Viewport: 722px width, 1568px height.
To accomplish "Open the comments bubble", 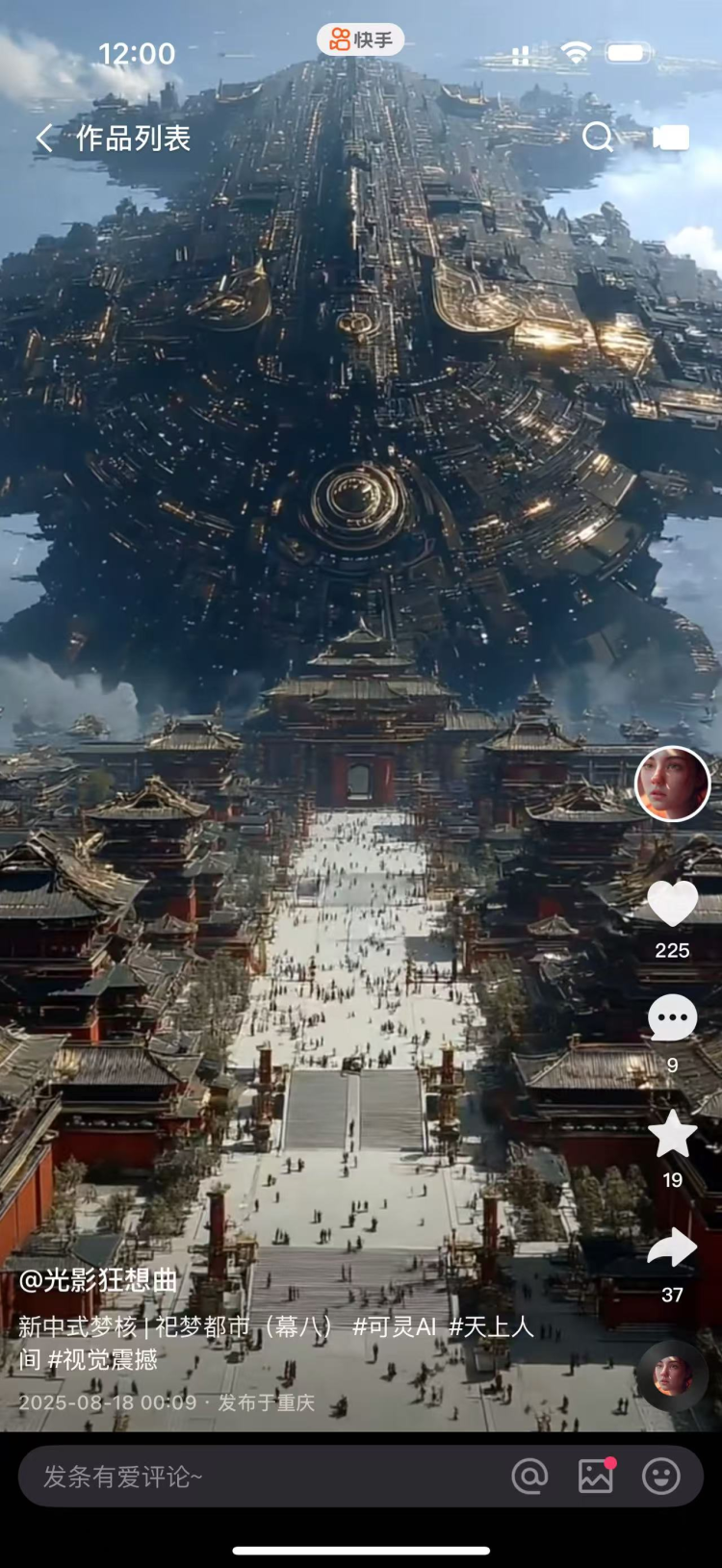I will [672, 1019].
